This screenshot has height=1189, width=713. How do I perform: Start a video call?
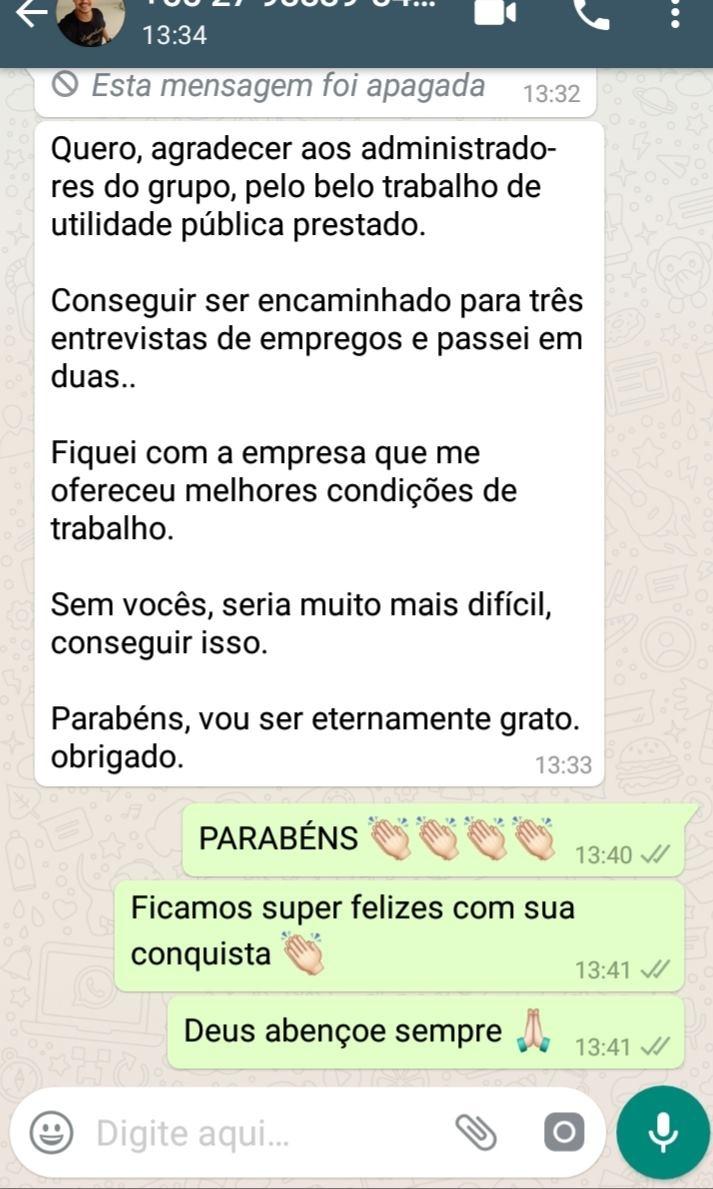tap(495, 12)
